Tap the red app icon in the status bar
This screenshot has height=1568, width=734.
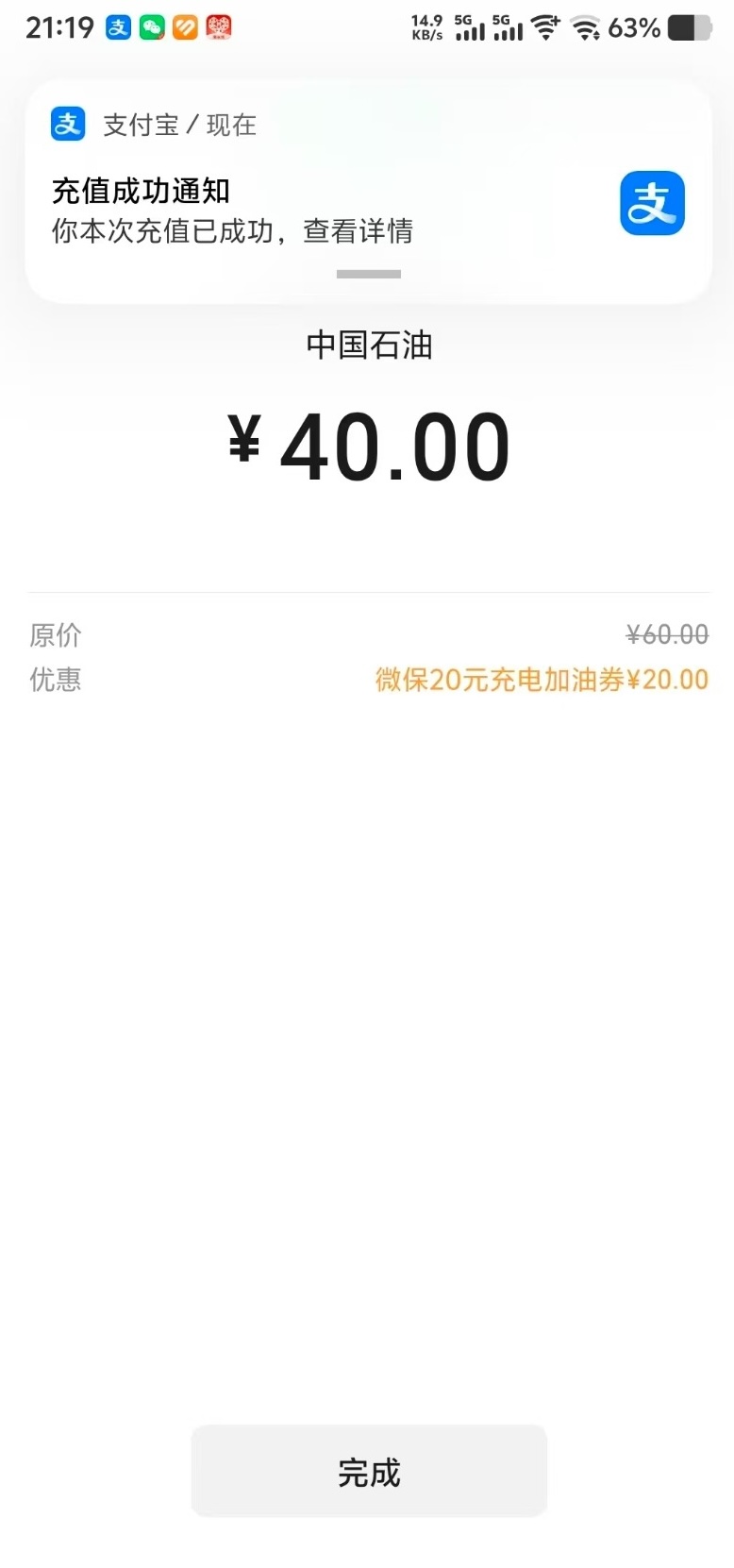pyautogui.click(x=219, y=27)
